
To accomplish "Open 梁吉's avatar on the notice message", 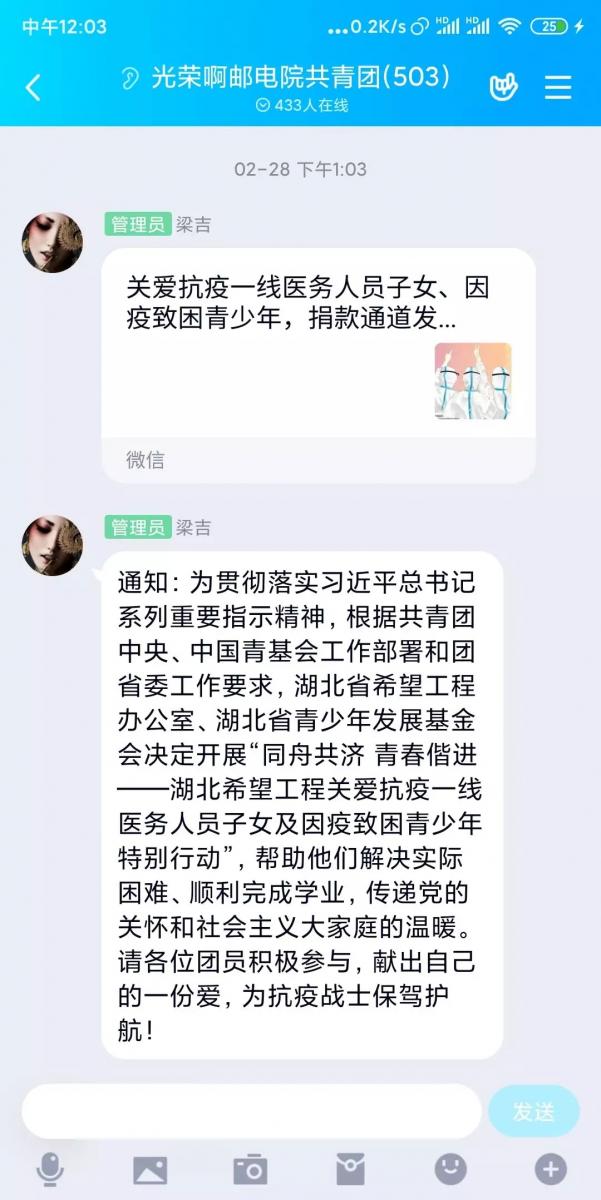I will tap(52, 546).
